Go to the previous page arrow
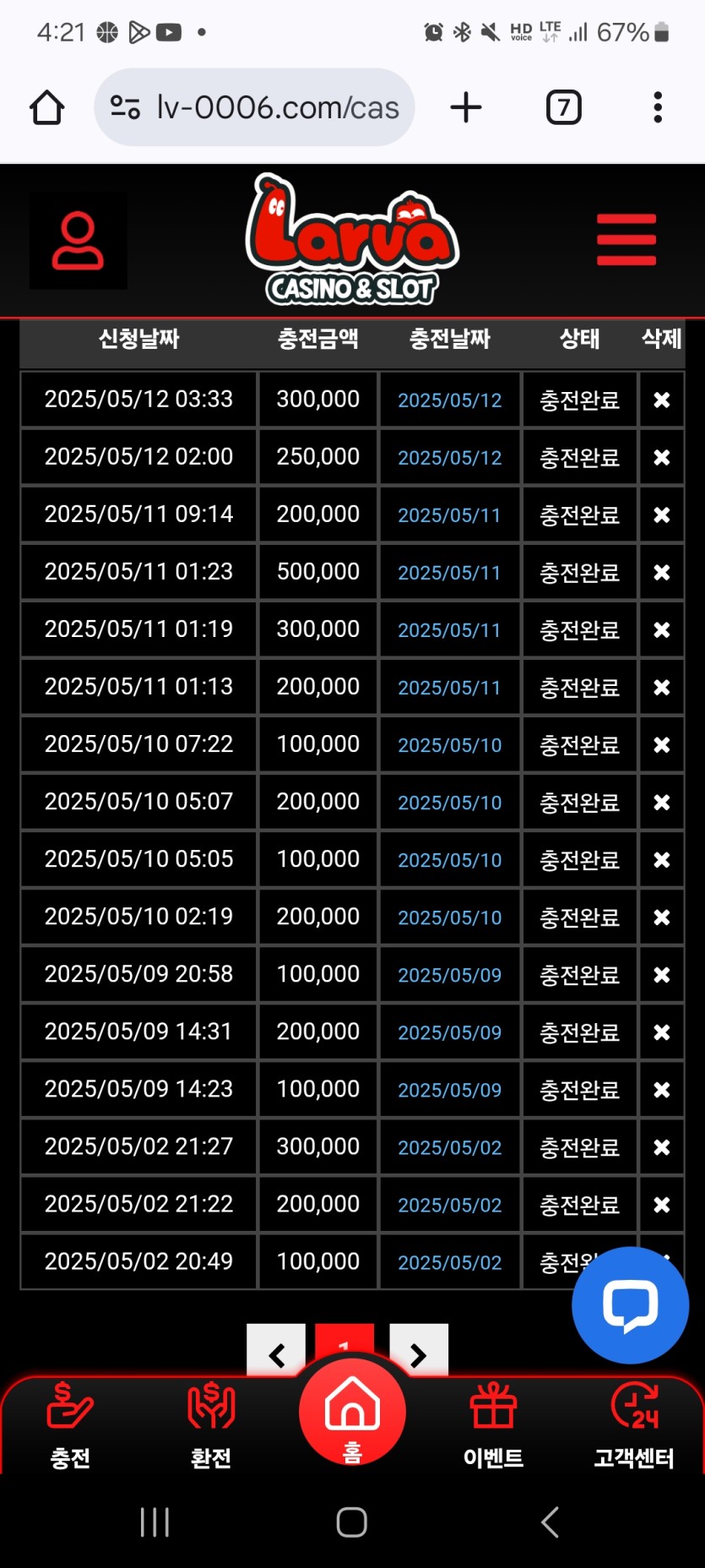The height and width of the screenshot is (1568, 705). tap(276, 1352)
